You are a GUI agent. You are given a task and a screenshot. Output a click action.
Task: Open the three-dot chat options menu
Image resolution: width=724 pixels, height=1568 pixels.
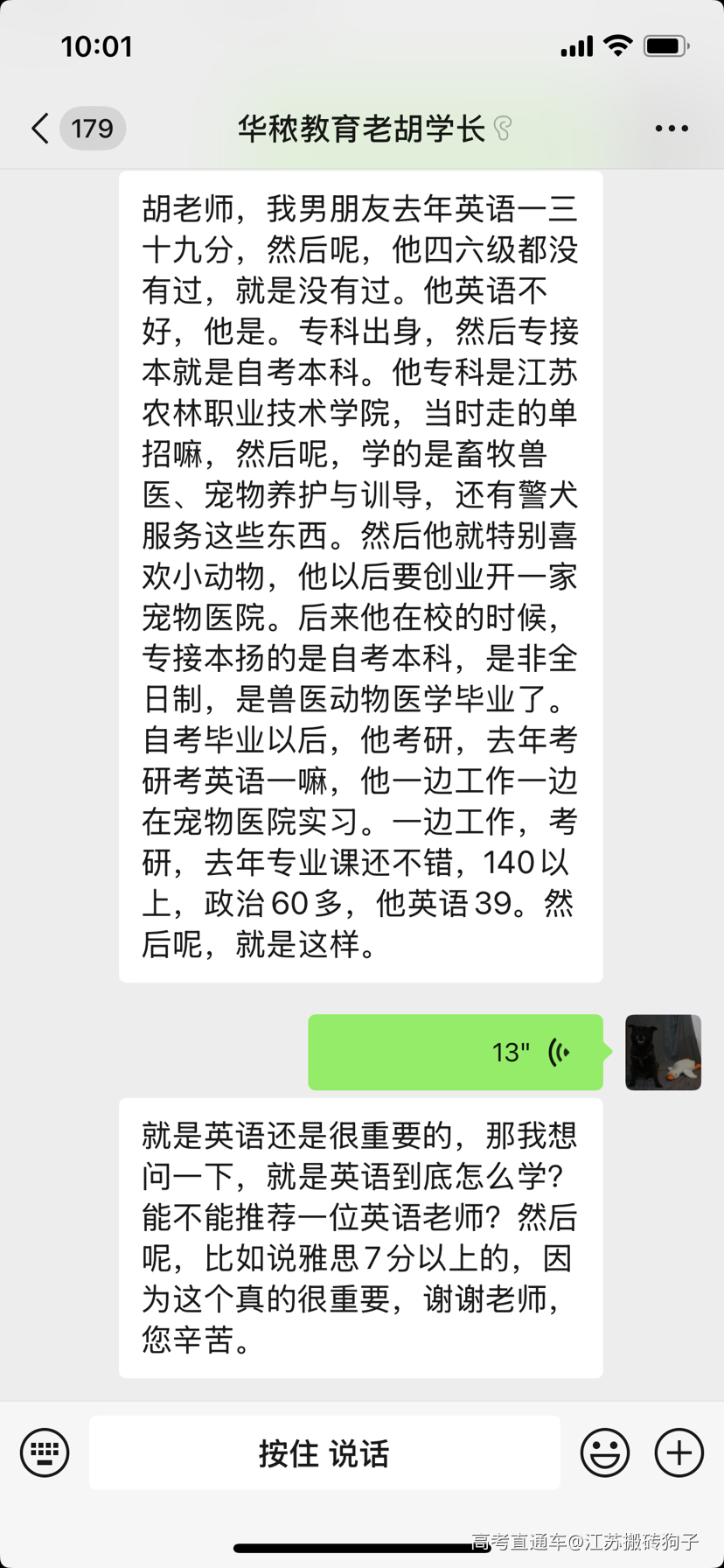point(672,129)
